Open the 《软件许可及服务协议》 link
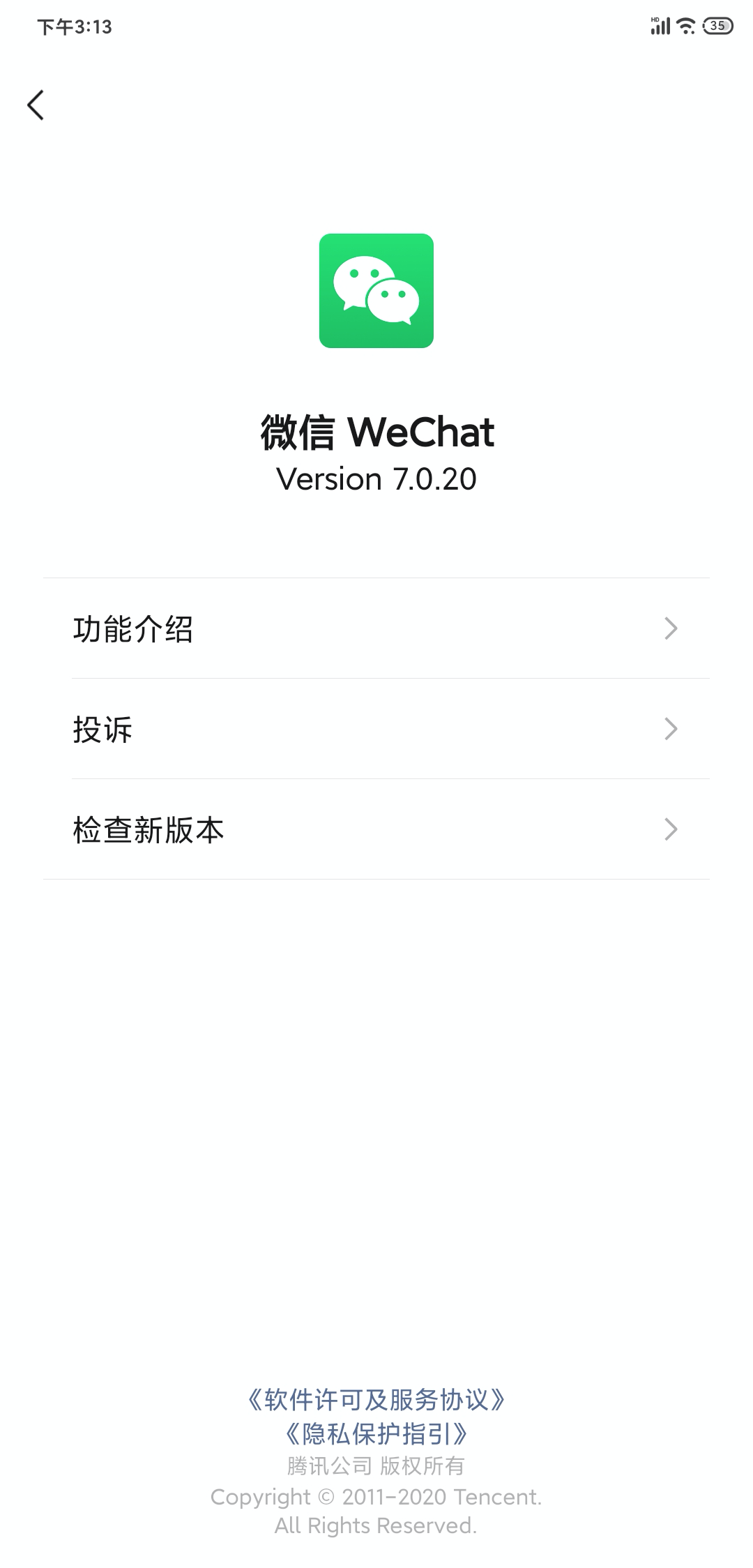This screenshot has width=753, height=1568. click(x=376, y=1399)
